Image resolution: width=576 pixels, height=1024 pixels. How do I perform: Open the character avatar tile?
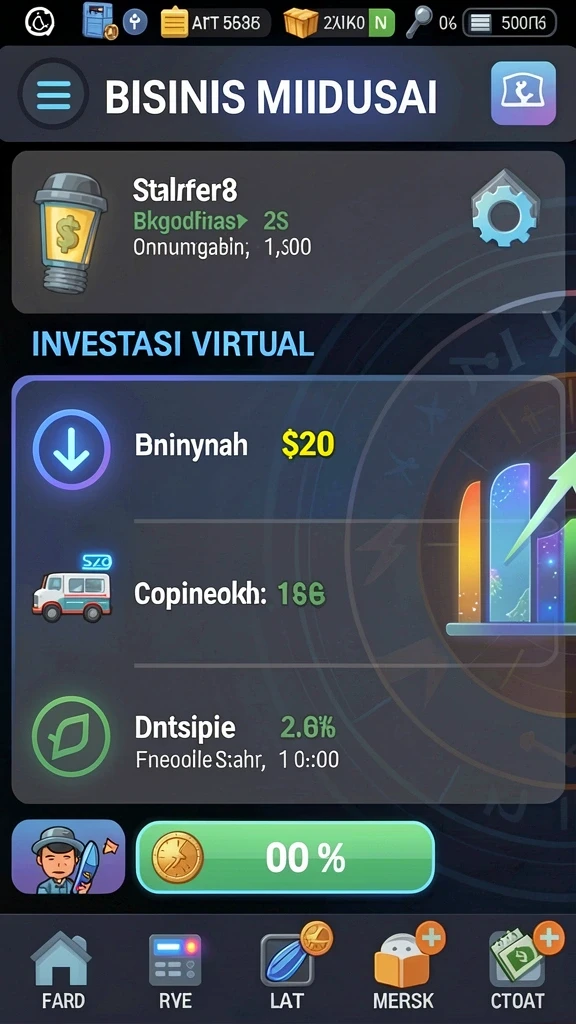(68, 857)
